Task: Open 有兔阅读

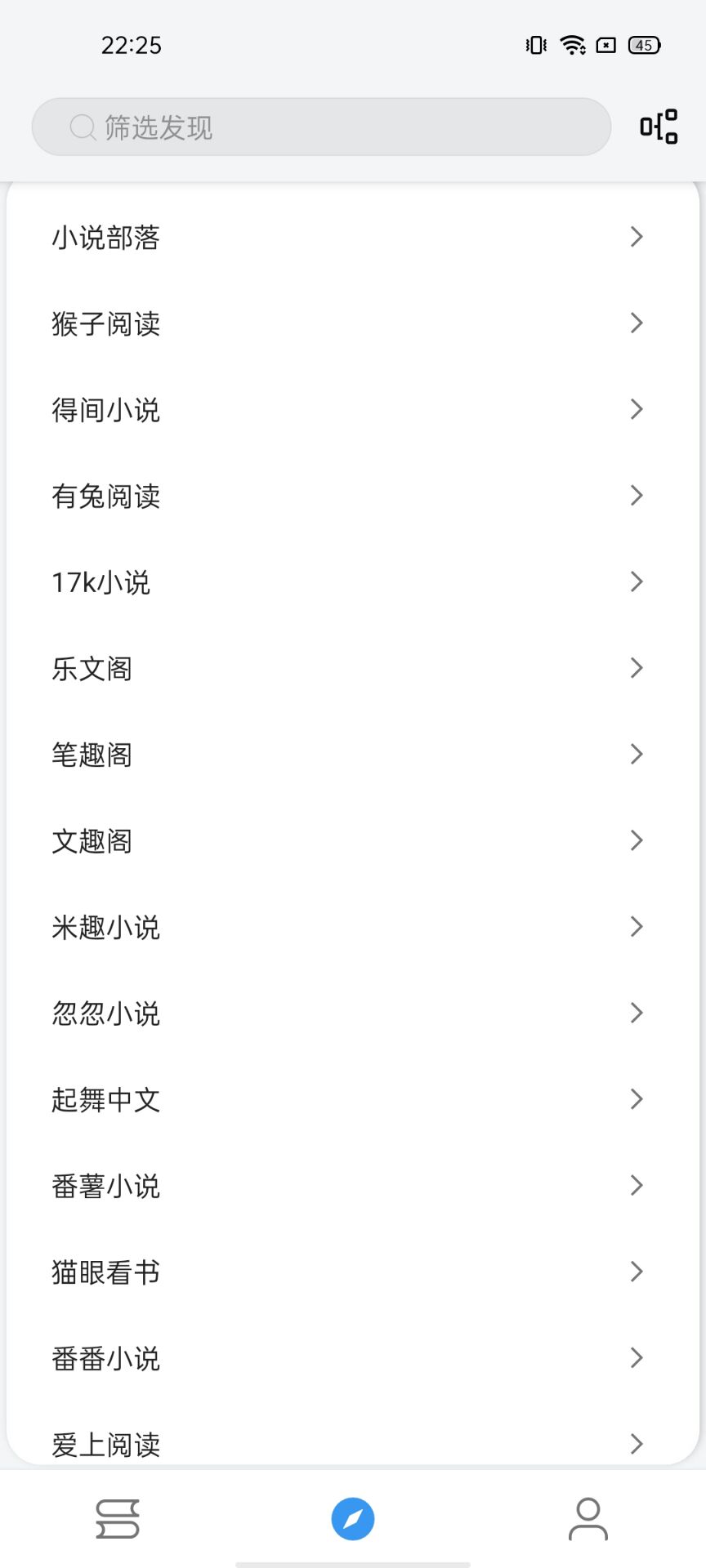Action: (x=353, y=496)
